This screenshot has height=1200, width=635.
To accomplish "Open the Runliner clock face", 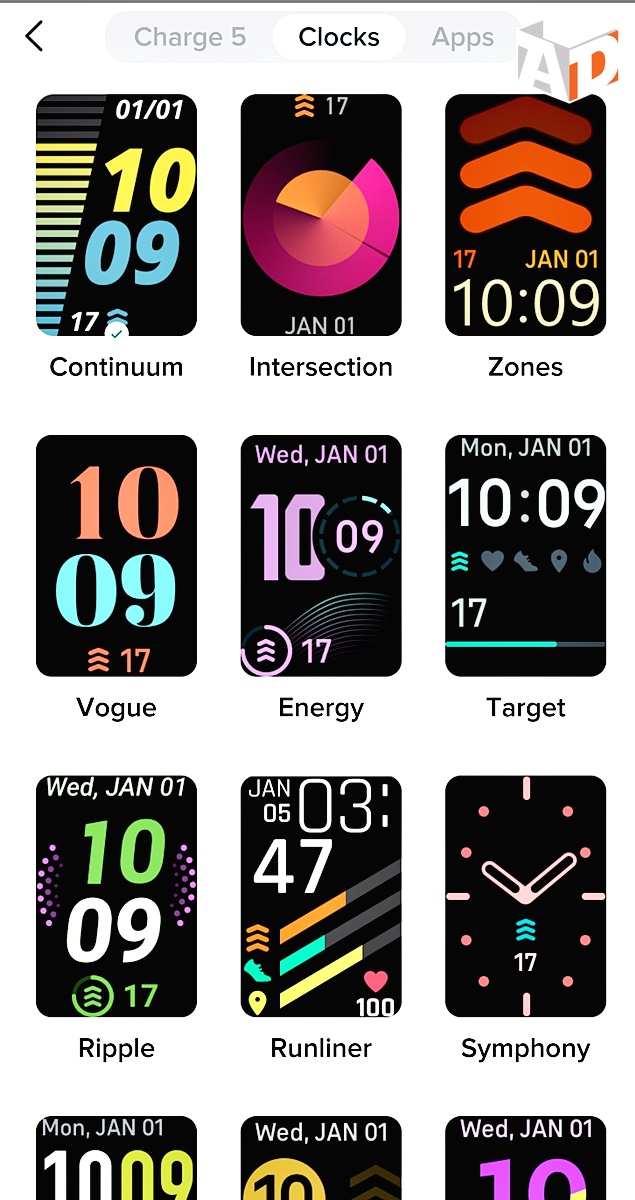I will pyautogui.click(x=321, y=896).
